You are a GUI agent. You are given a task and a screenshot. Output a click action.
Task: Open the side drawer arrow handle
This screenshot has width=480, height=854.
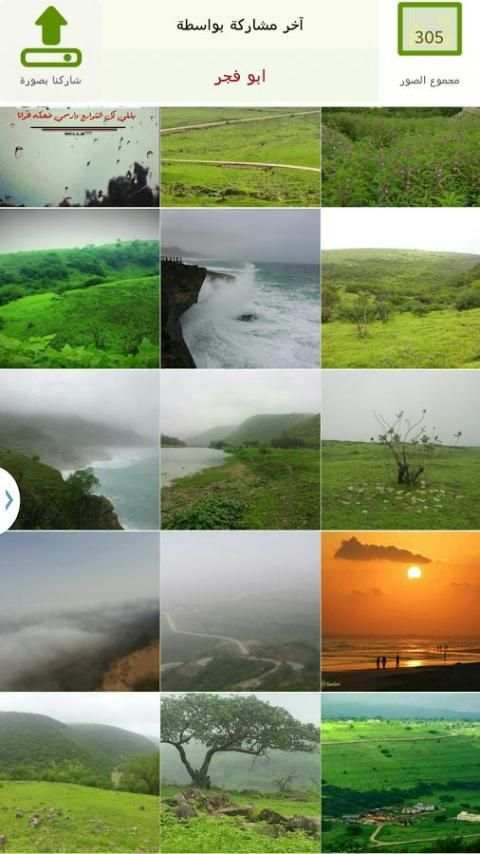tap(9, 500)
